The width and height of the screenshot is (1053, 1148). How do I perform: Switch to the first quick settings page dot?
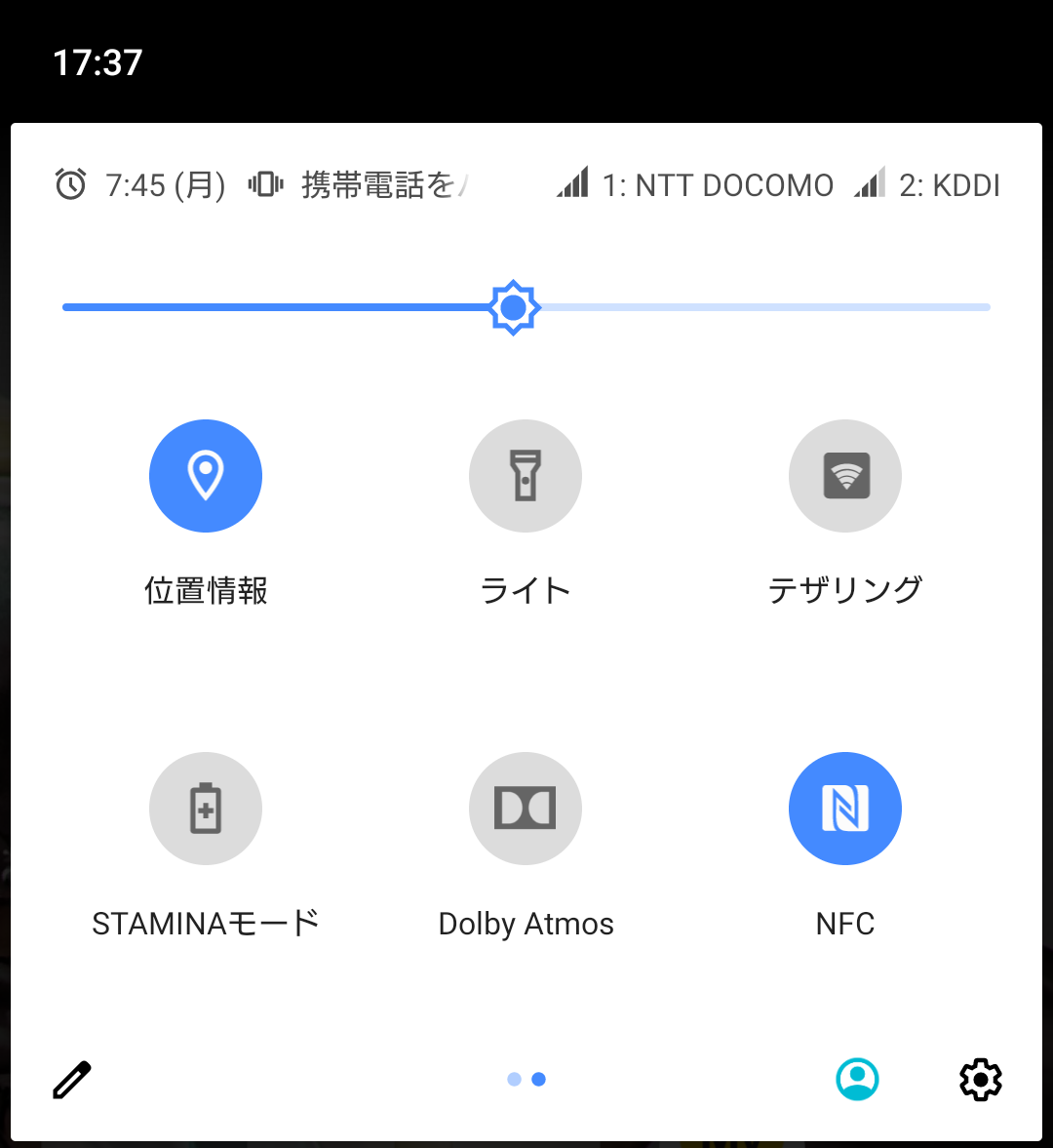pyautogui.click(x=512, y=1080)
